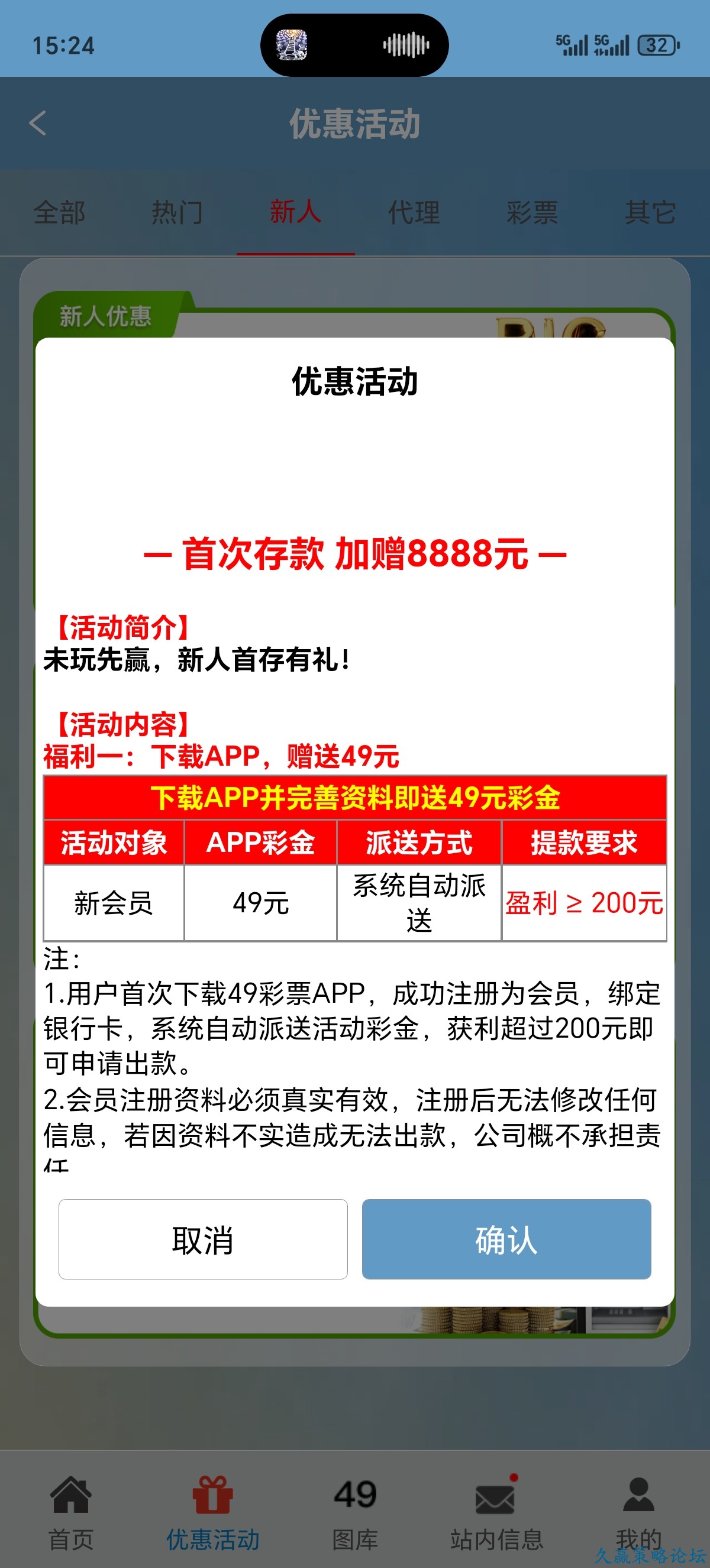Go back using the top-left arrow
Viewport: 710px width, 1568px height.
tap(38, 123)
